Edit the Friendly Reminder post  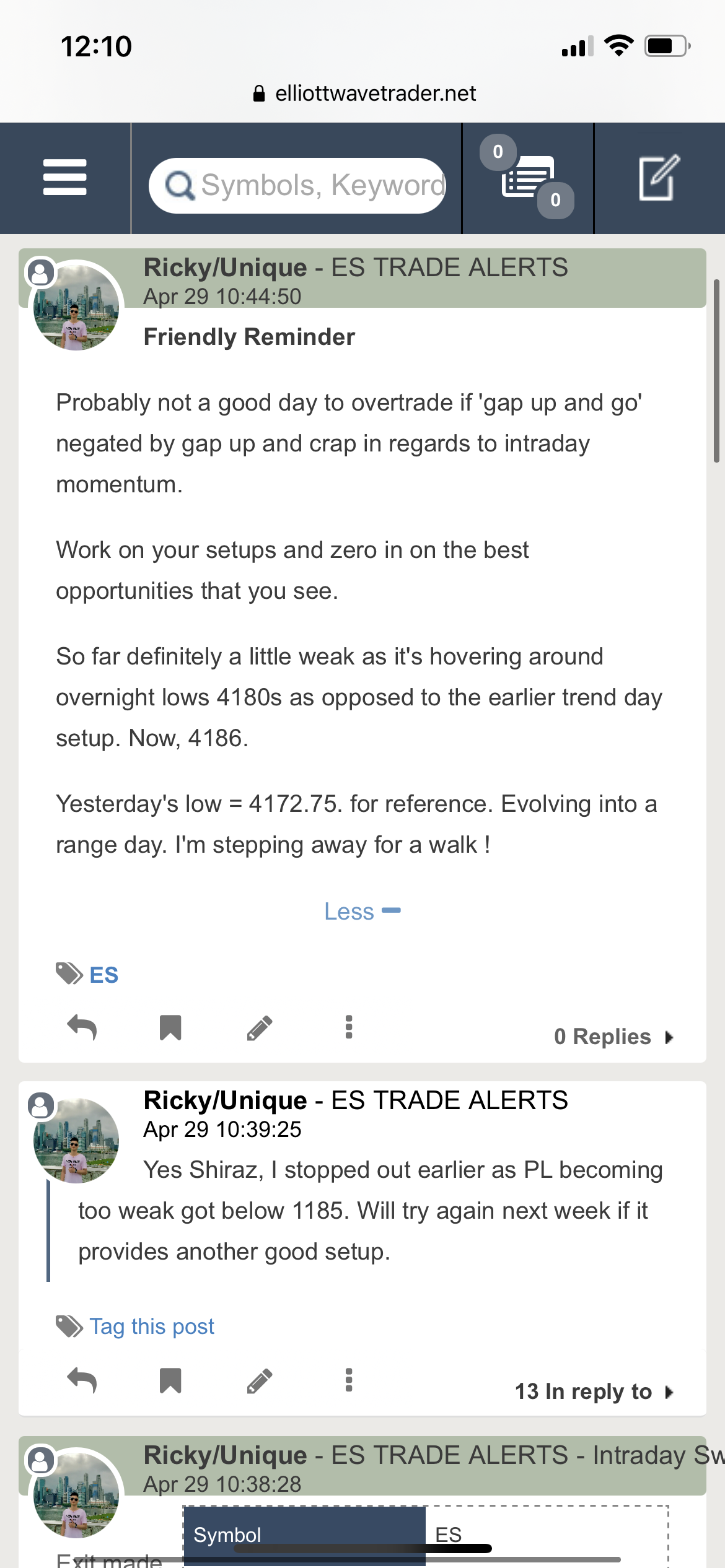(260, 1027)
